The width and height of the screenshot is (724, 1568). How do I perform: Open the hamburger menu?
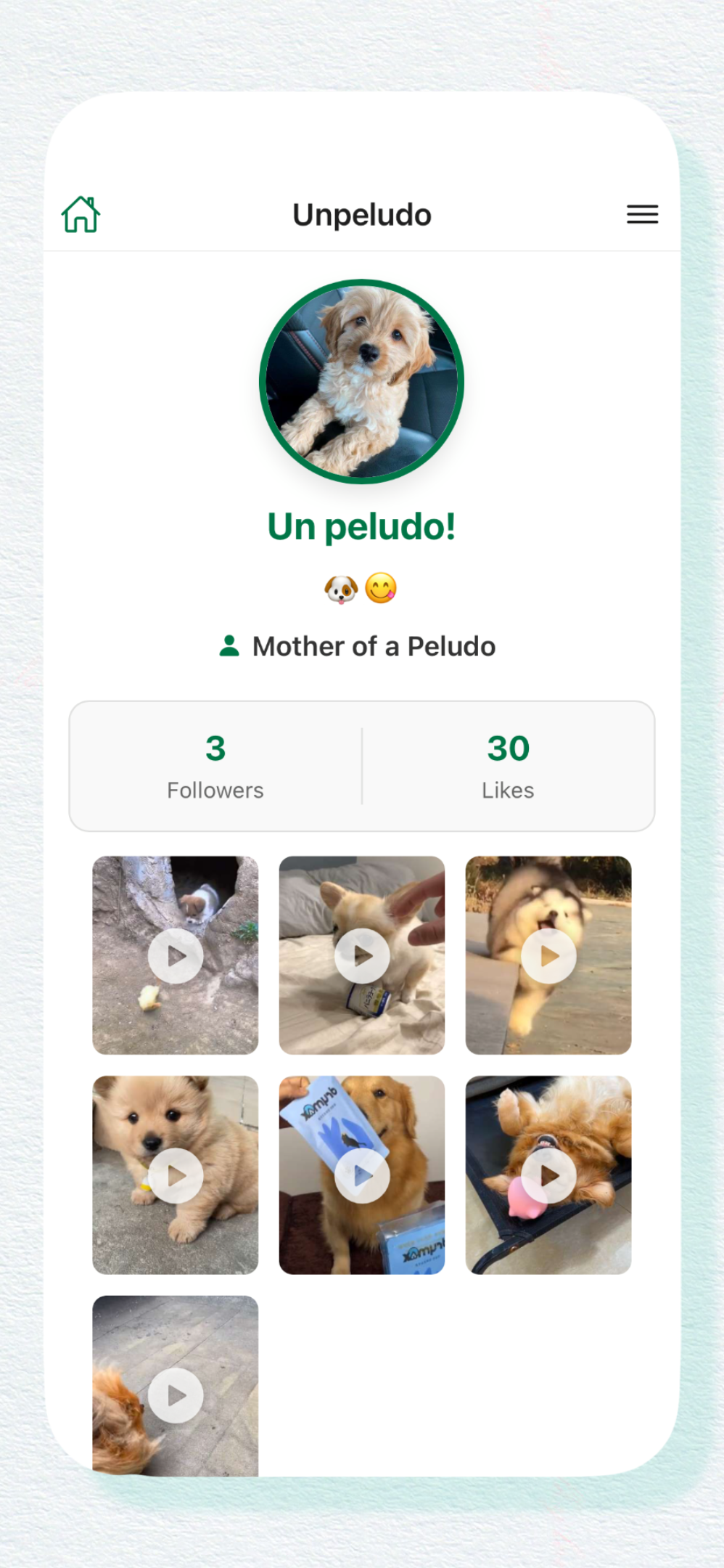[642, 214]
